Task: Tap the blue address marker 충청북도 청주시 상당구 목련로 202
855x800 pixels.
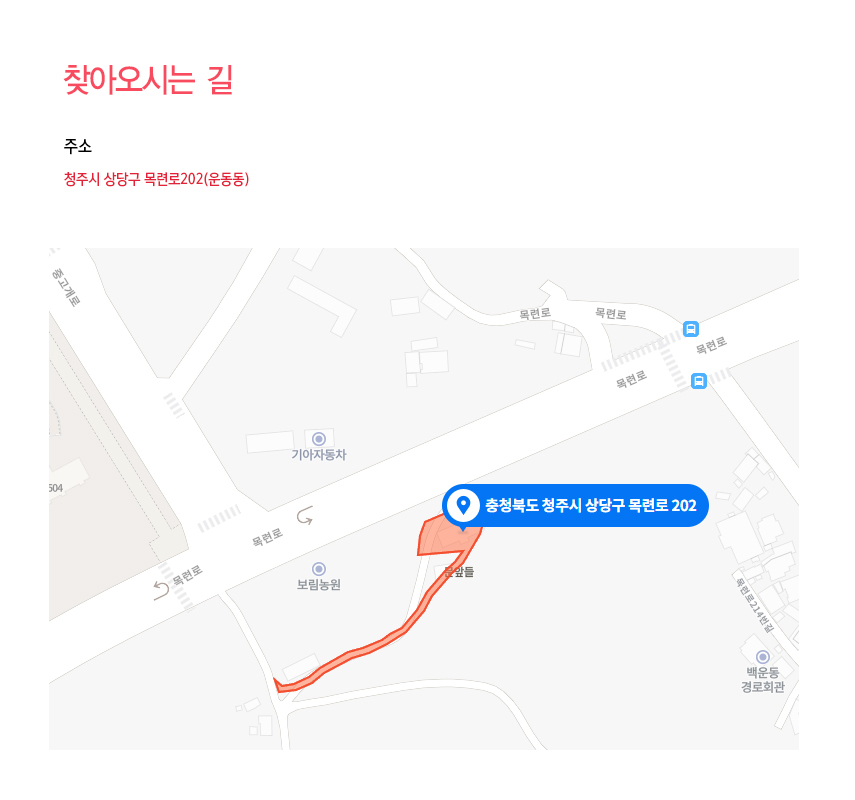Action: tap(575, 505)
